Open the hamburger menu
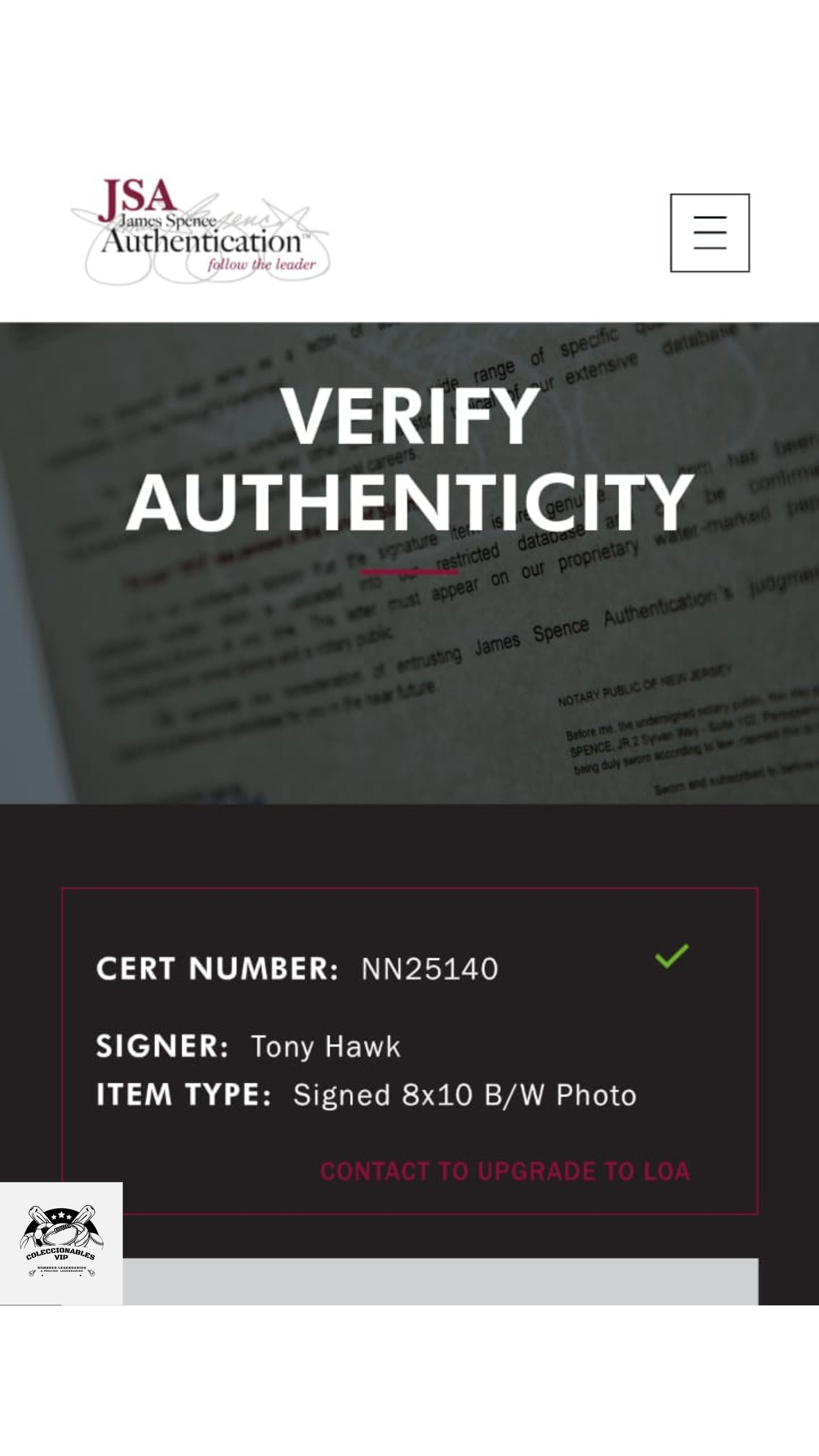The width and height of the screenshot is (819, 1456). (710, 233)
